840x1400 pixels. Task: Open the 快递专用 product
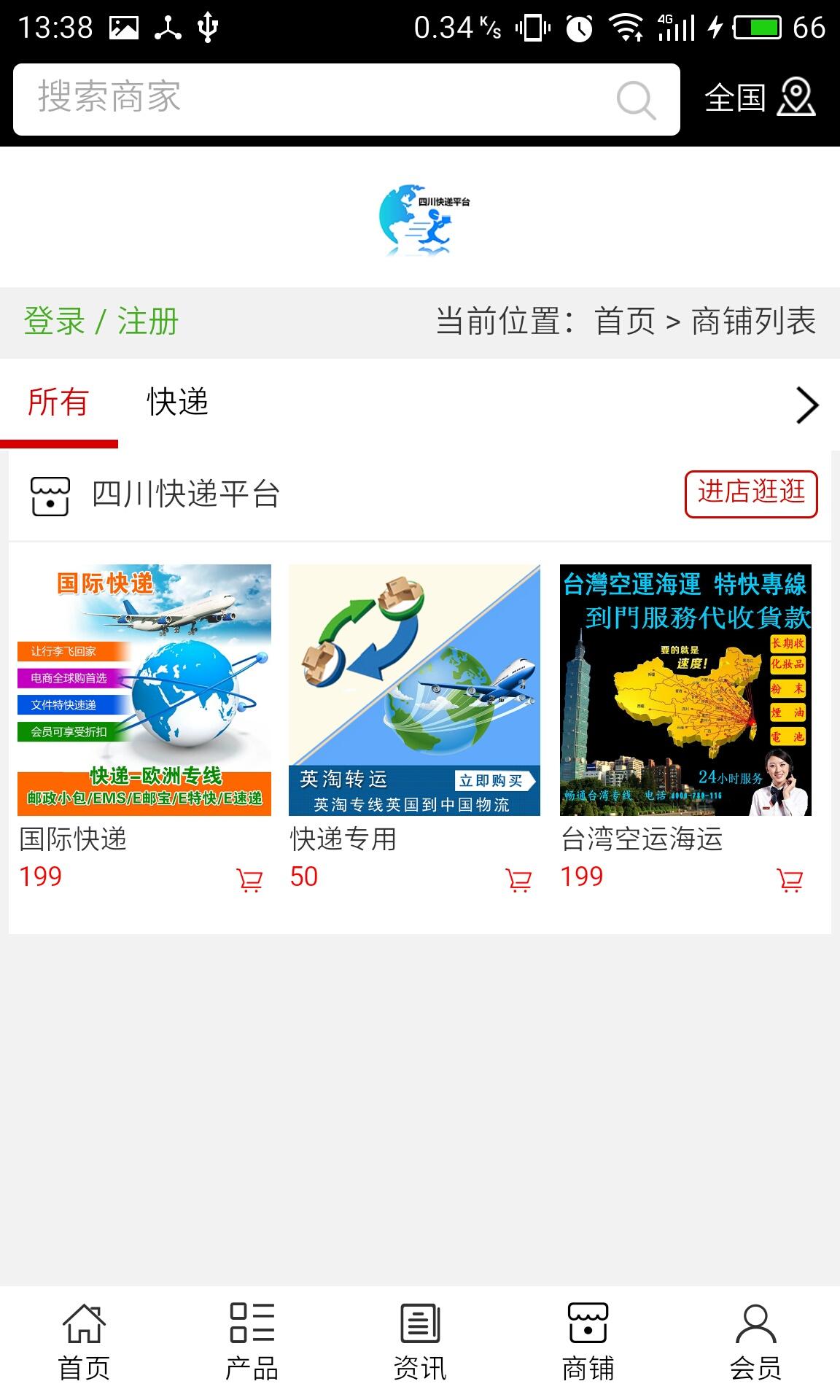pyautogui.click(x=414, y=690)
